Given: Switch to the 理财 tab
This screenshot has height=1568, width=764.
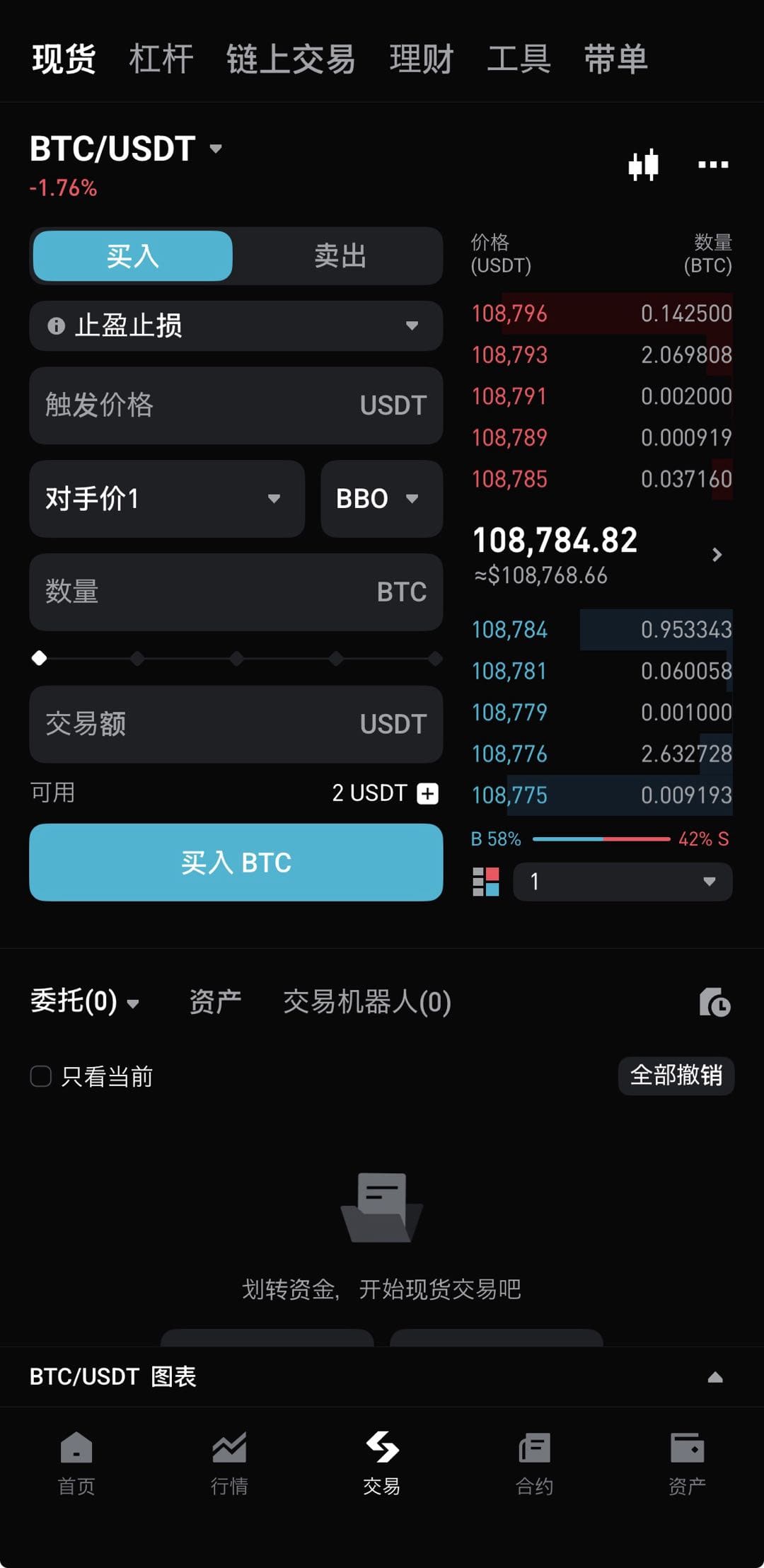Looking at the screenshot, I should pos(420,59).
